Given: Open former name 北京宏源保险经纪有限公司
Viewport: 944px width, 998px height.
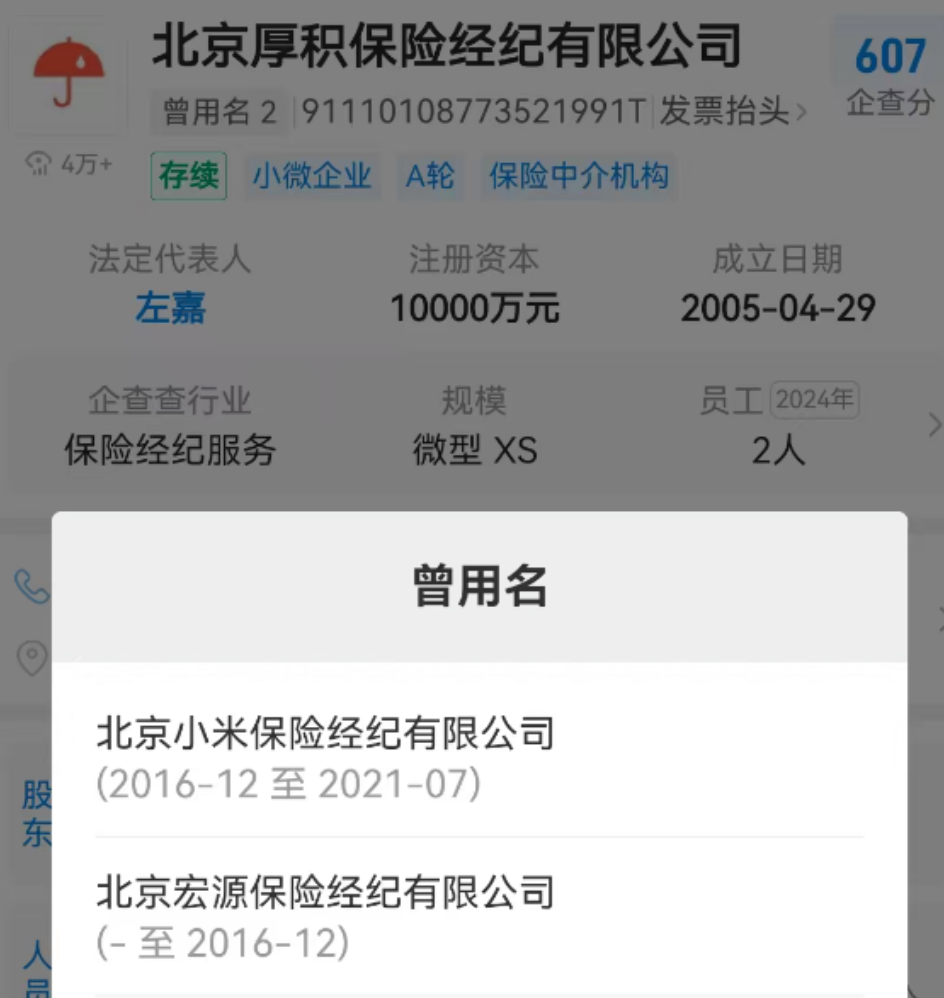Looking at the screenshot, I should click(x=325, y=893).
